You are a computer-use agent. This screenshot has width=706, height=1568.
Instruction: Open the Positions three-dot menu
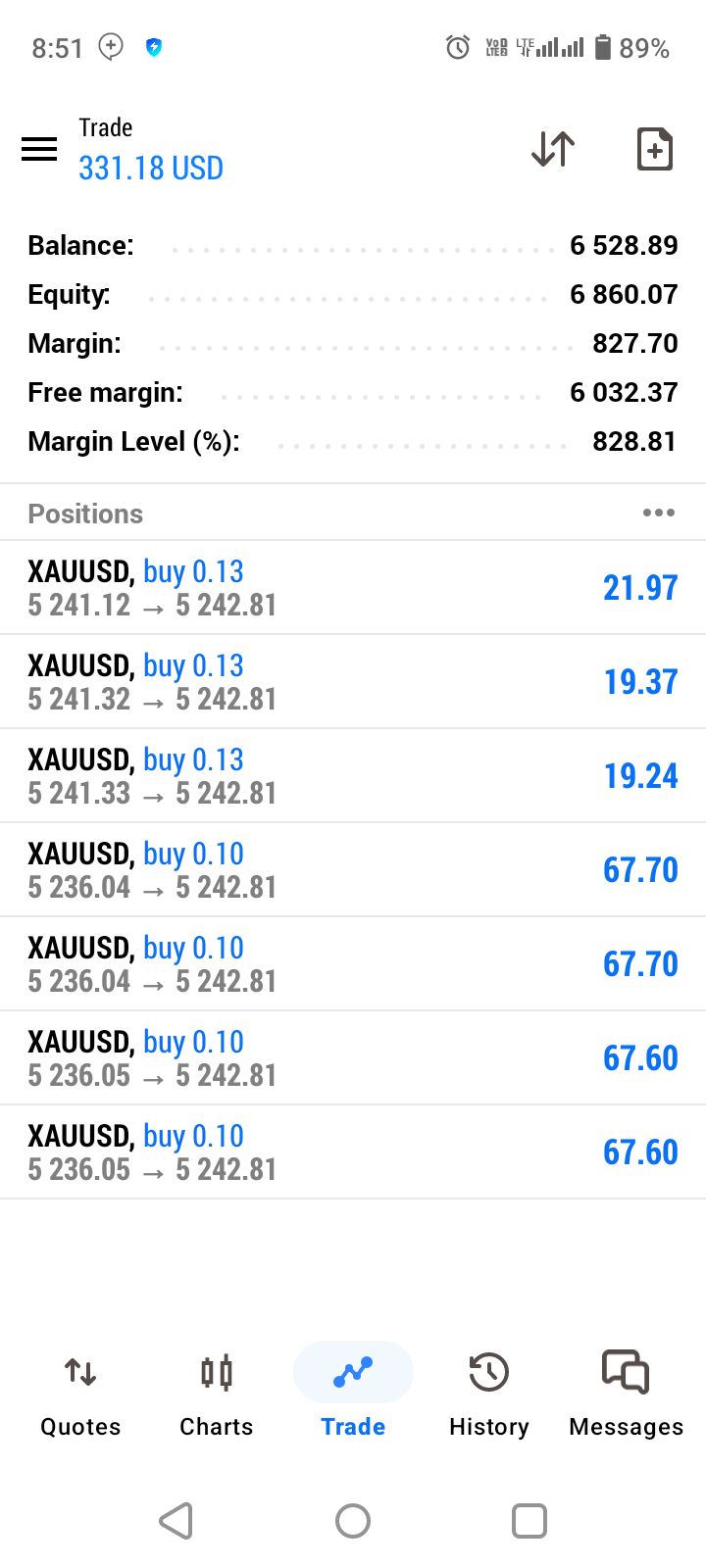(x=658, y=513)
